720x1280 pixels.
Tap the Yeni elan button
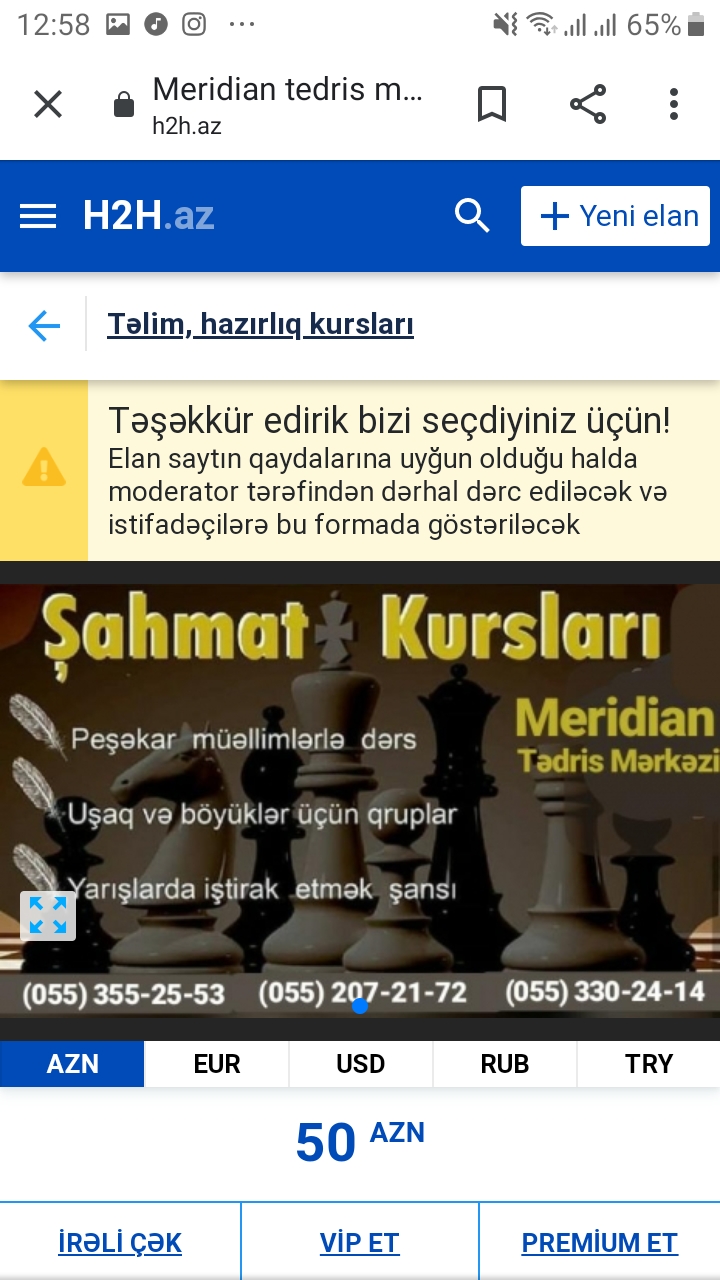coord(615,216)
